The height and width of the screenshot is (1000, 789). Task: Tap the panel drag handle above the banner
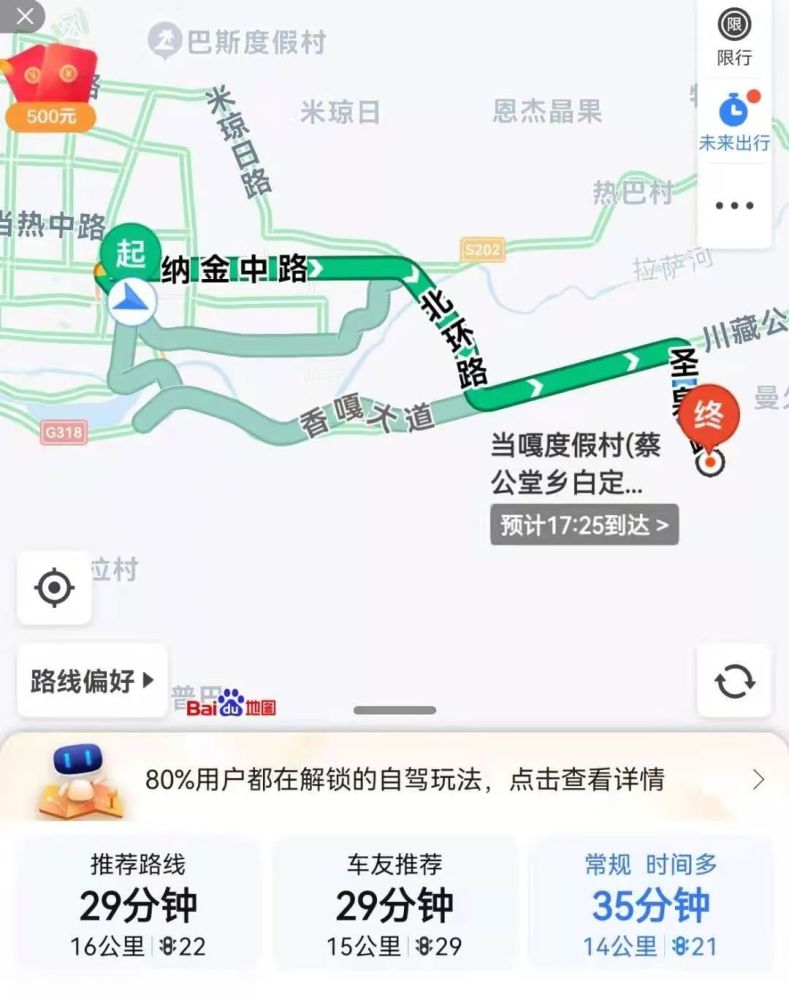click(x=394, y=711)
